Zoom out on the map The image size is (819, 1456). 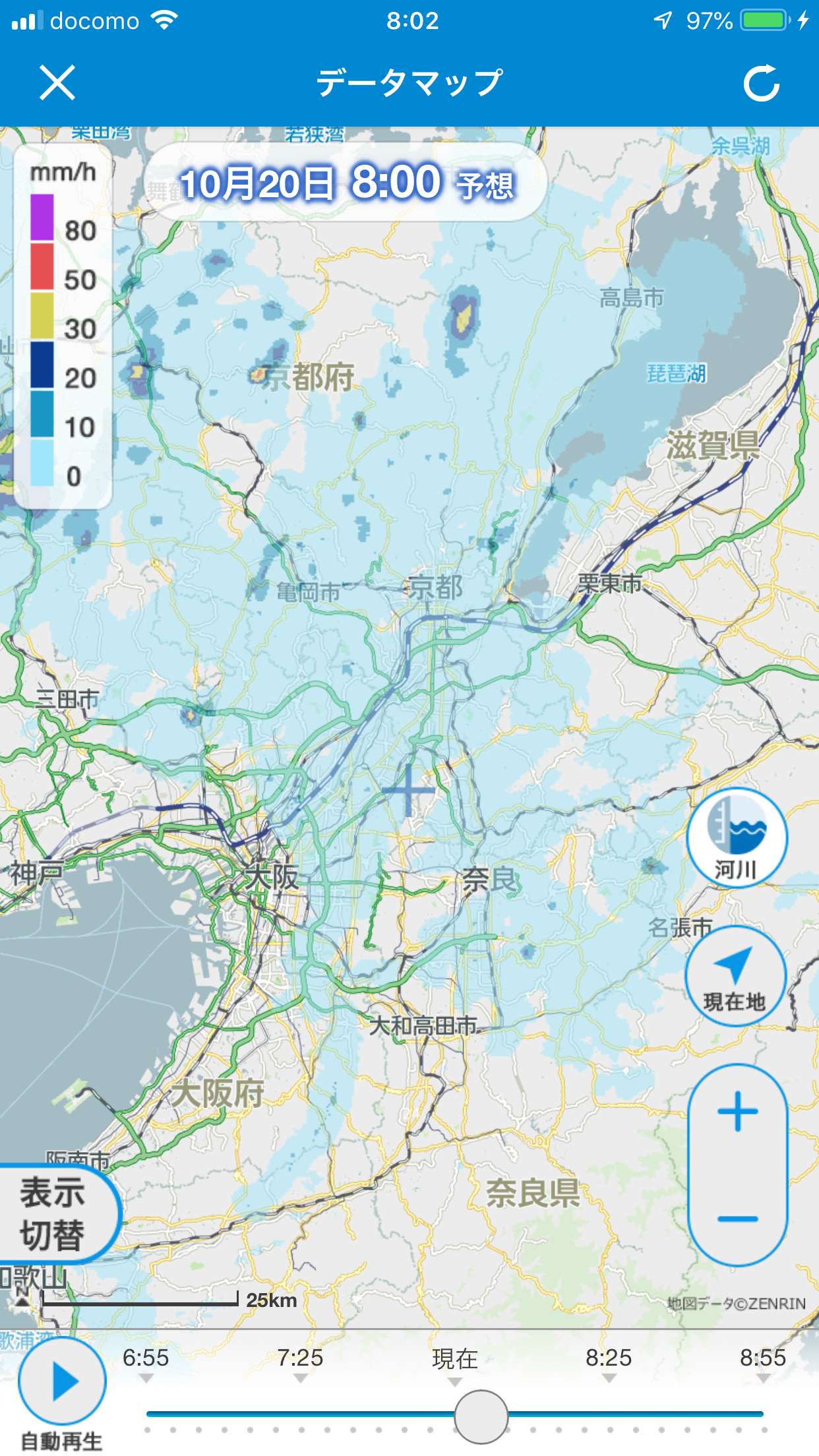[737, 1219]
